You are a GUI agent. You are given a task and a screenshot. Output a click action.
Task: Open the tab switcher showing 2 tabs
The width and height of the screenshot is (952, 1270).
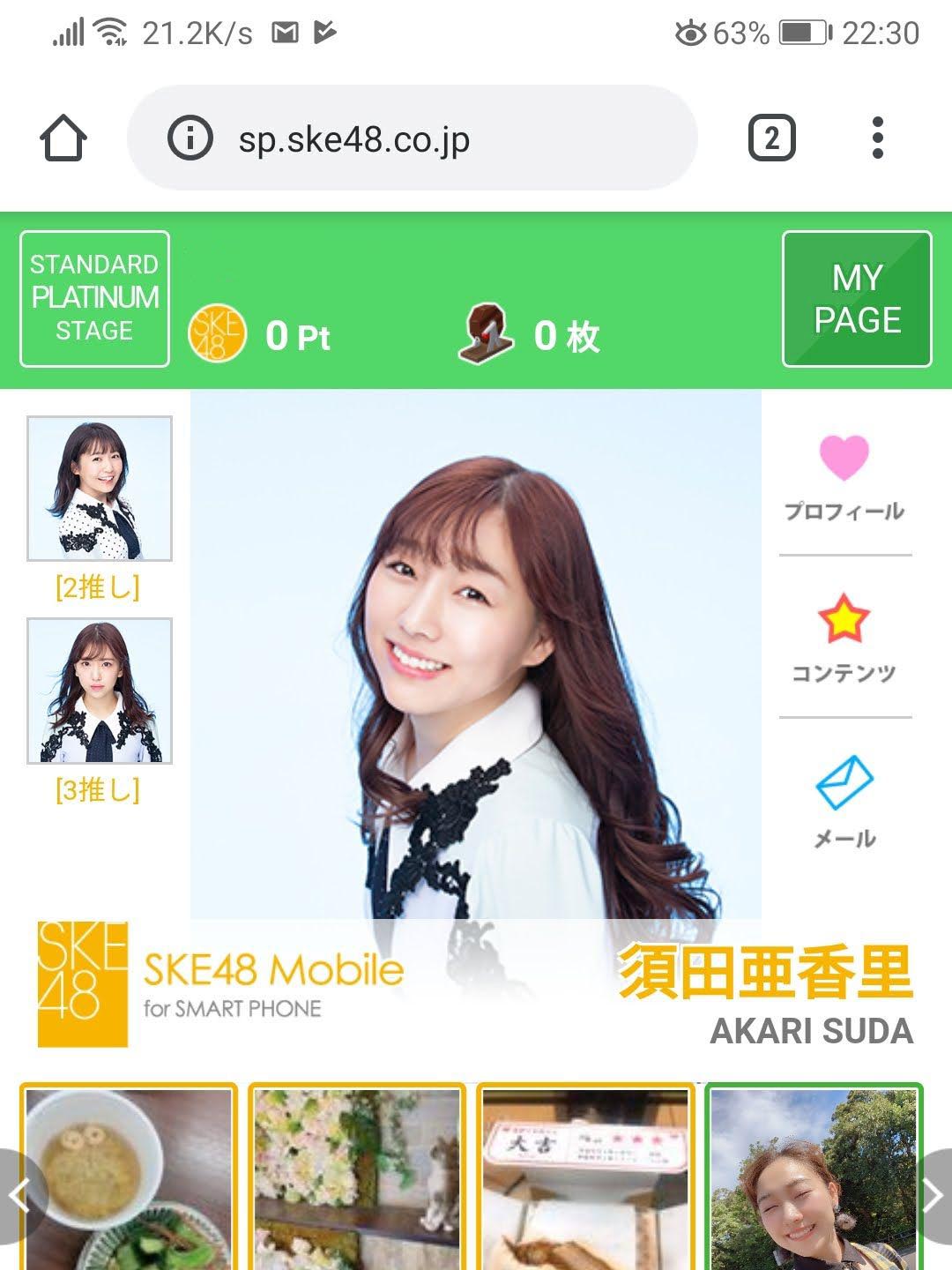[771, 138]
